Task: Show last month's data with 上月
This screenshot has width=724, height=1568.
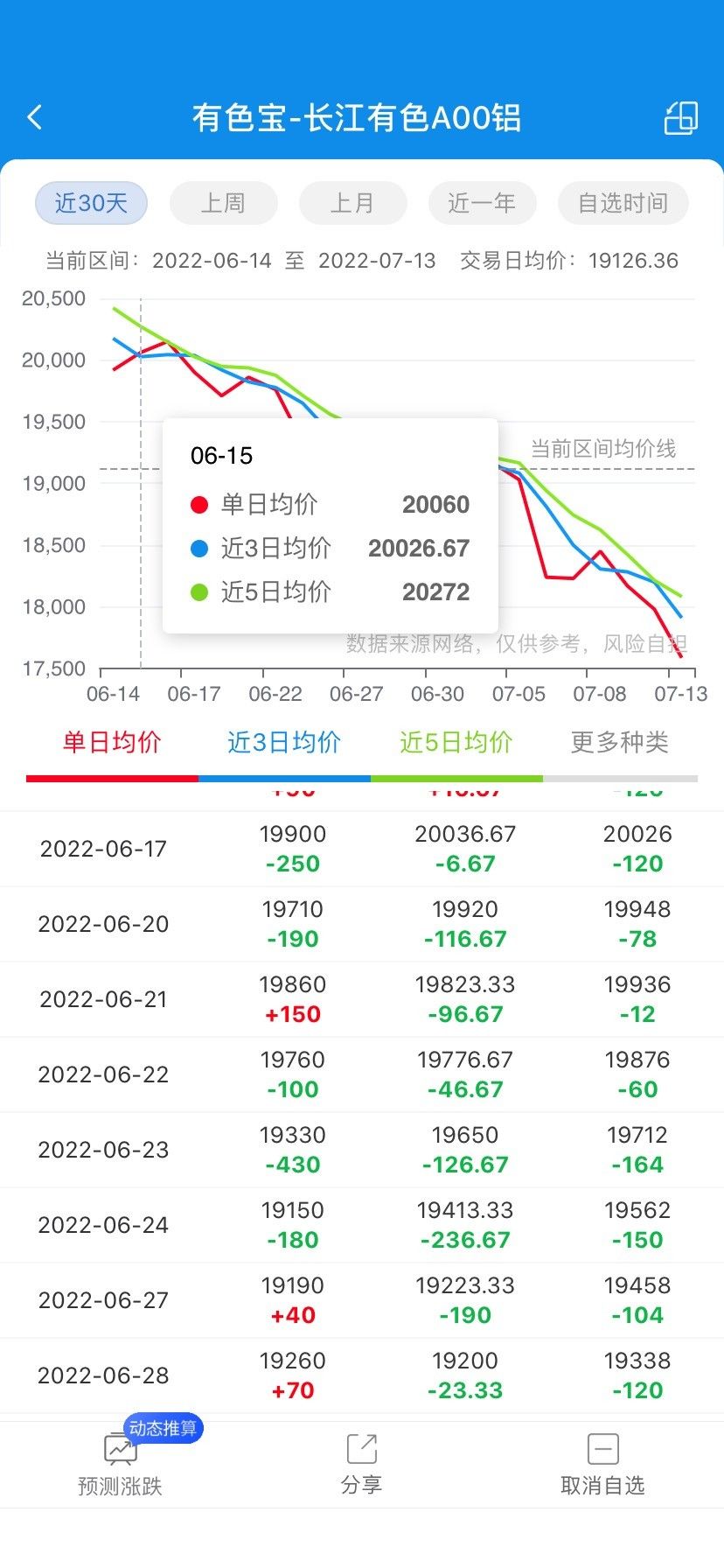Action: point(352,203)
